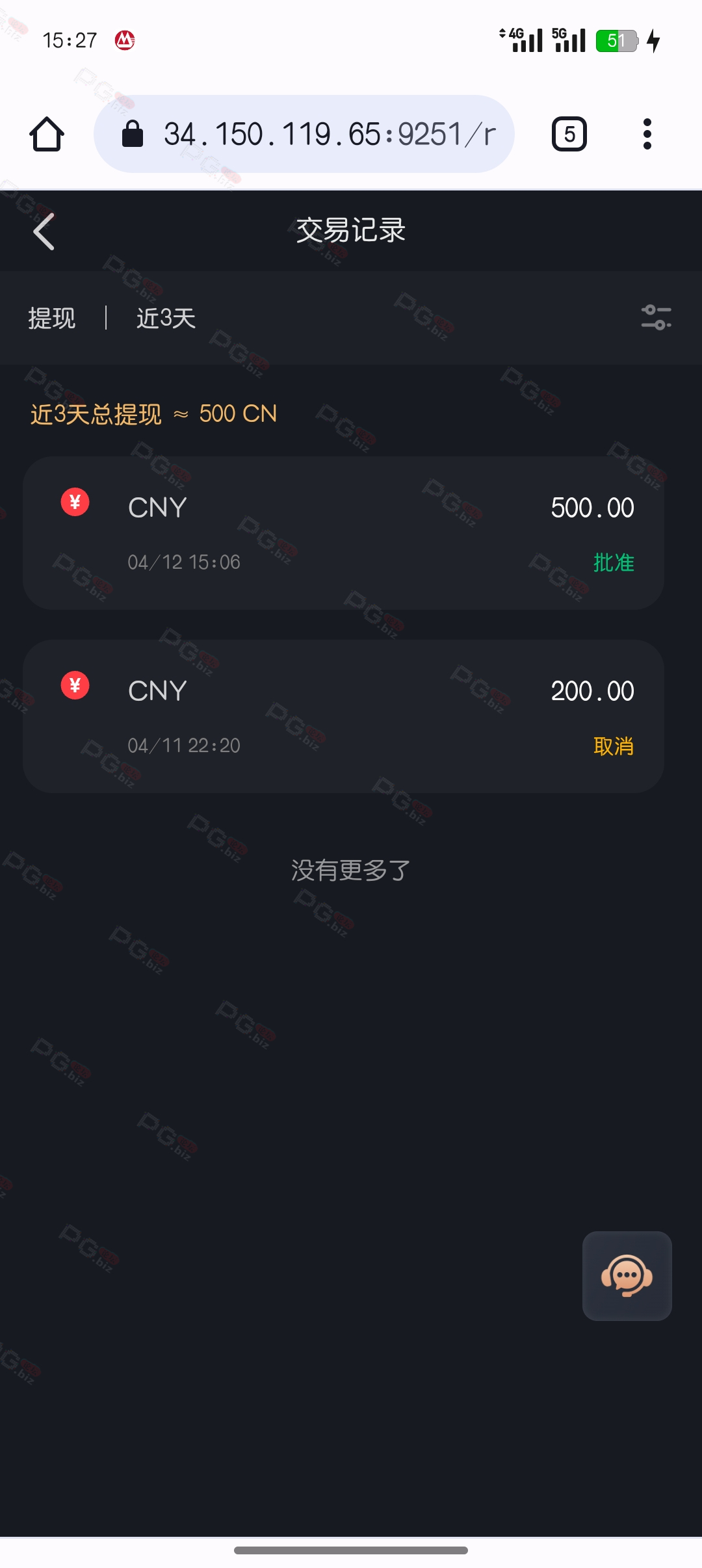
Task: Open the browser tab switcher
Action: click(569, 134)
